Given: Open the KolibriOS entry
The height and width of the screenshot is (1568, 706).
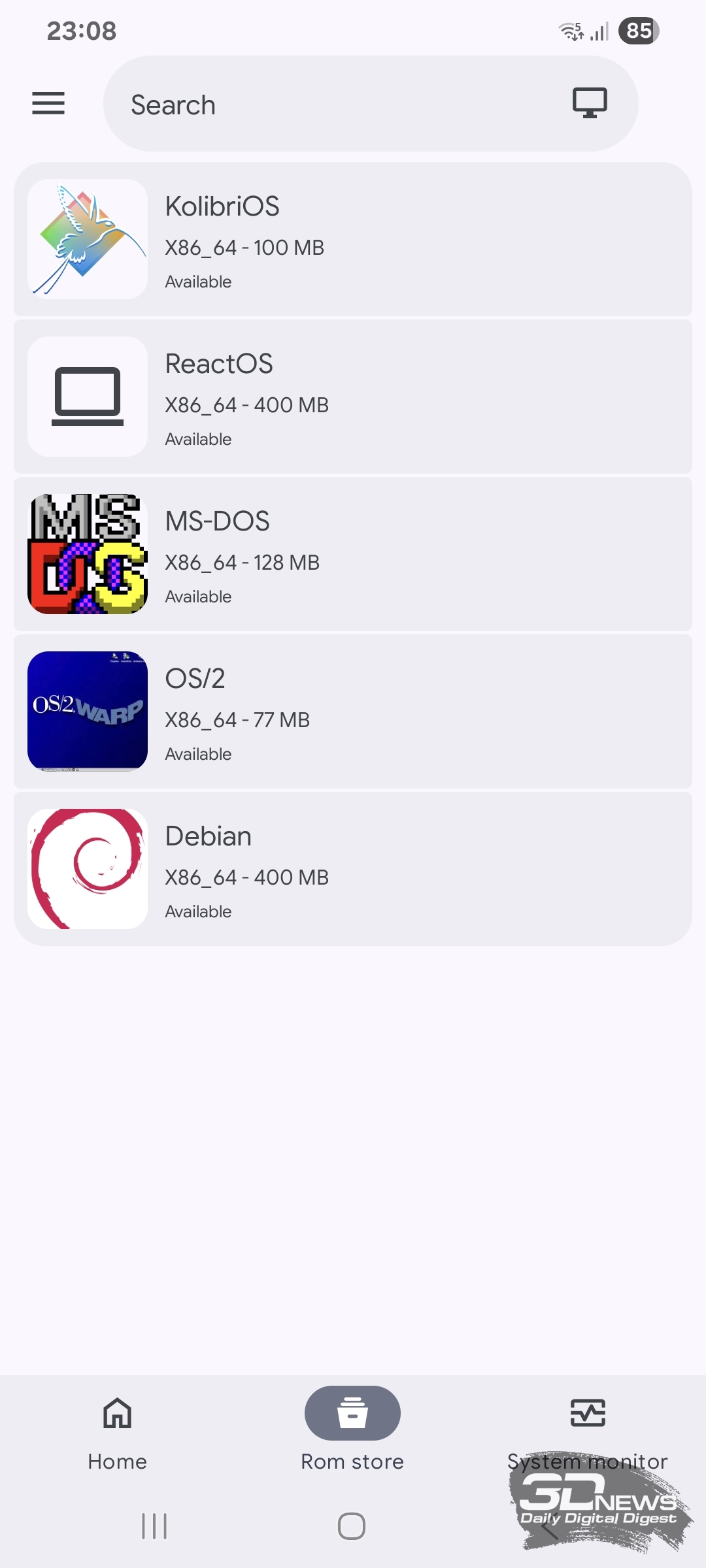Looking at the screenshot, I should click(x=353, y=239).
